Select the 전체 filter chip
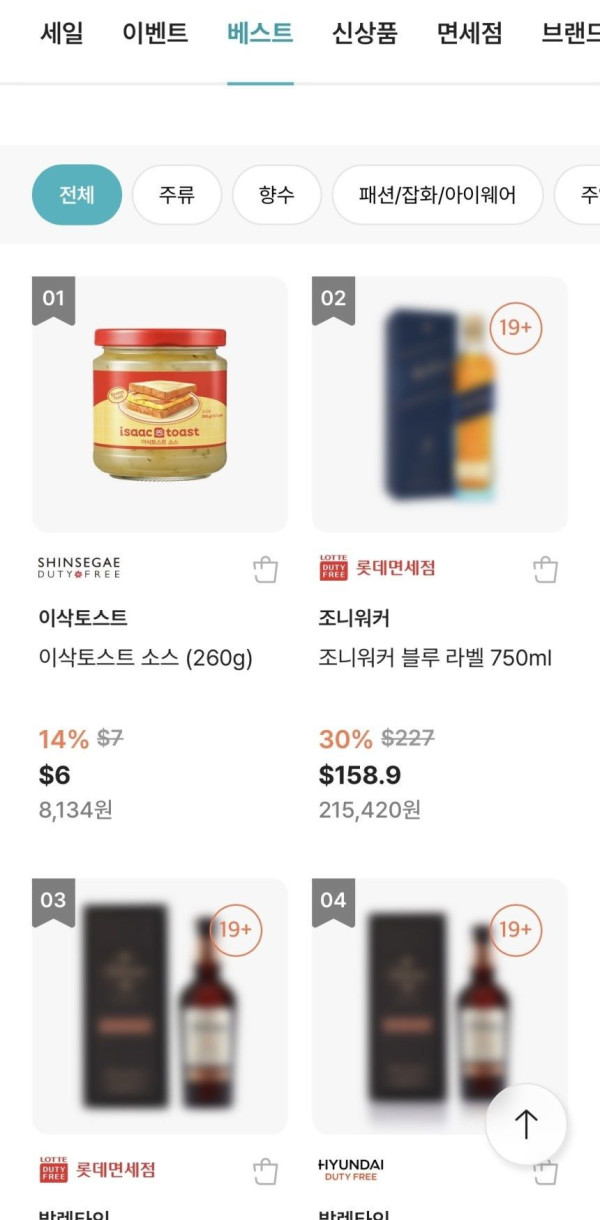 click(77, 195)
